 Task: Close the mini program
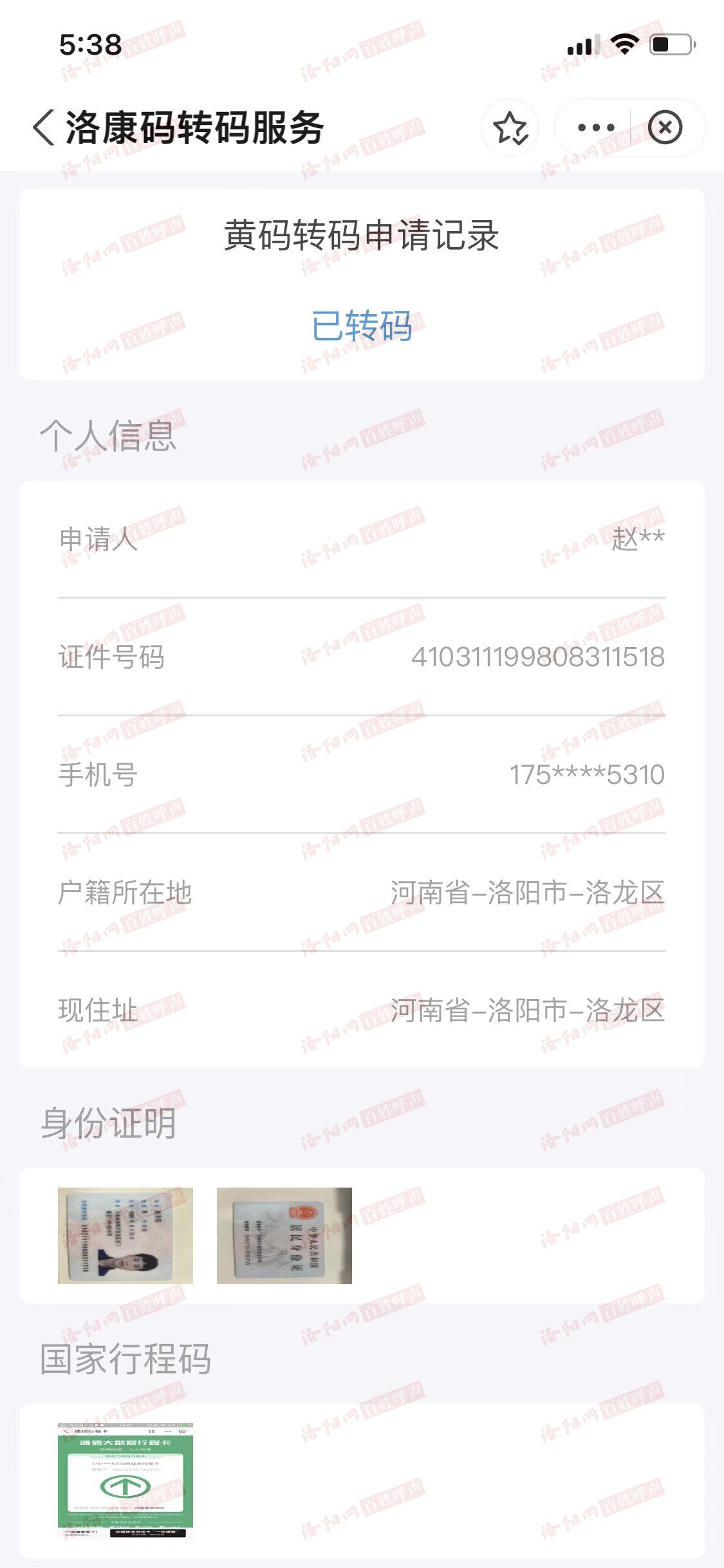point(665,127)
